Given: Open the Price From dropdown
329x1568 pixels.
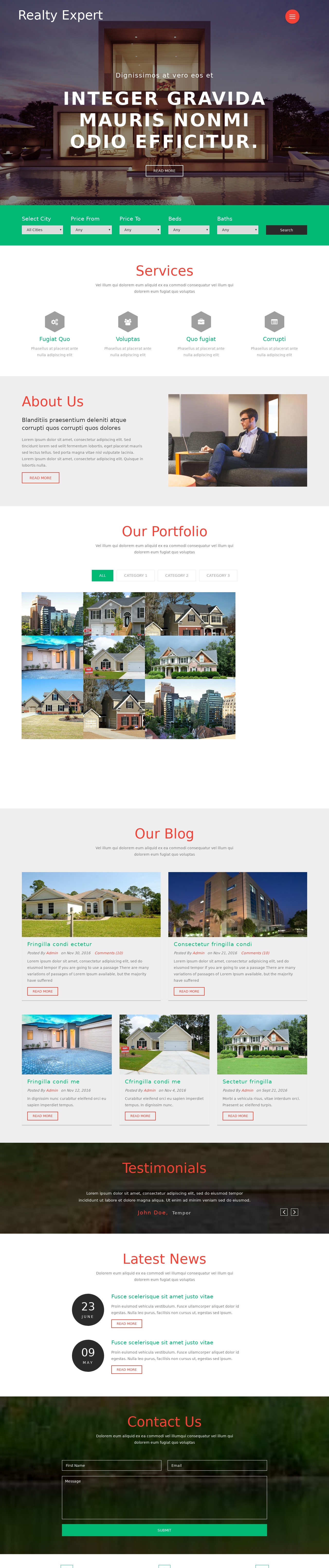Looking at the screenshot, I should coord(92,230).
